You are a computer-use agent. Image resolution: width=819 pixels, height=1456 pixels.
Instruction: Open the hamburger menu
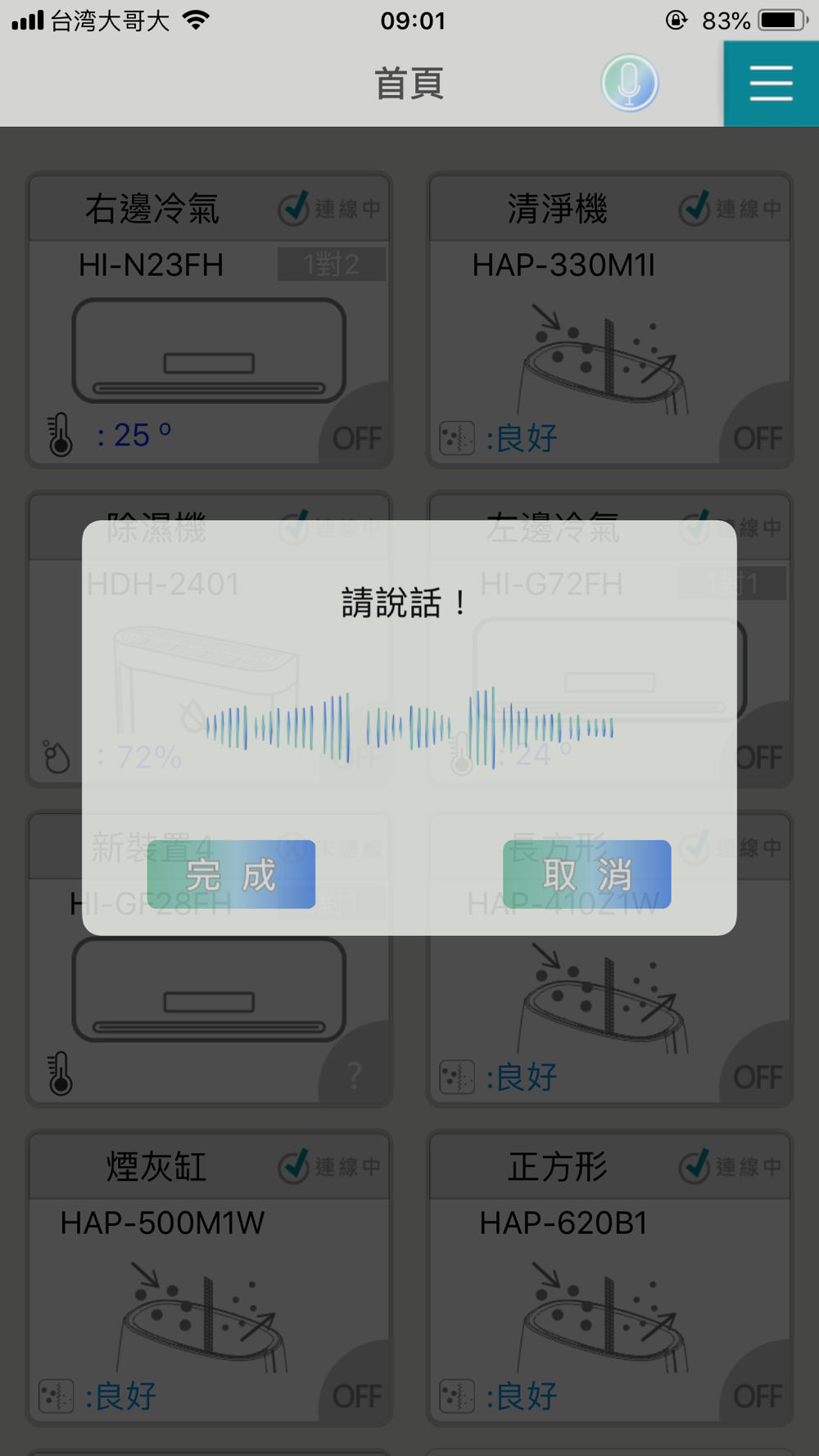tap(771, 84)
